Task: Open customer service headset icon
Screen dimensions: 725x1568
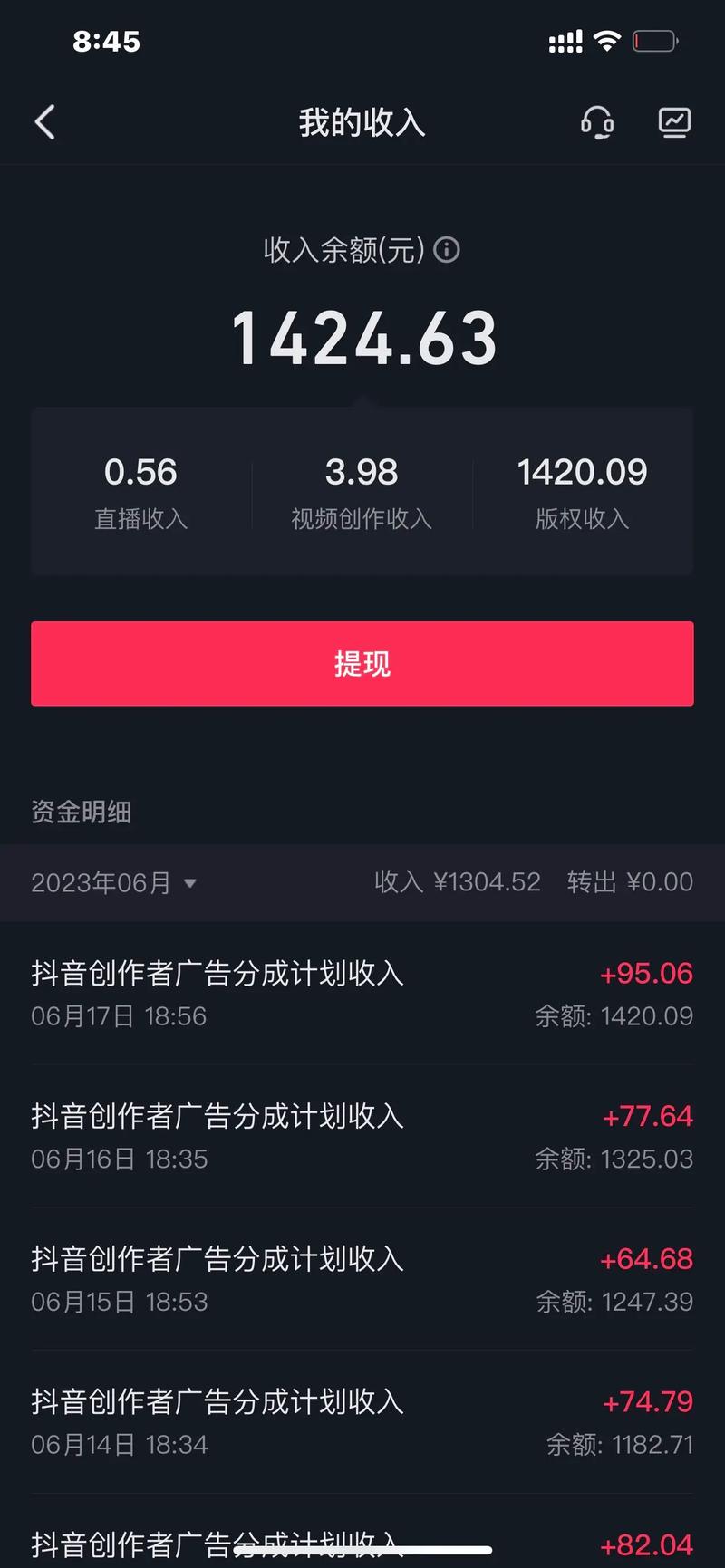Action: tap(598, 122)
